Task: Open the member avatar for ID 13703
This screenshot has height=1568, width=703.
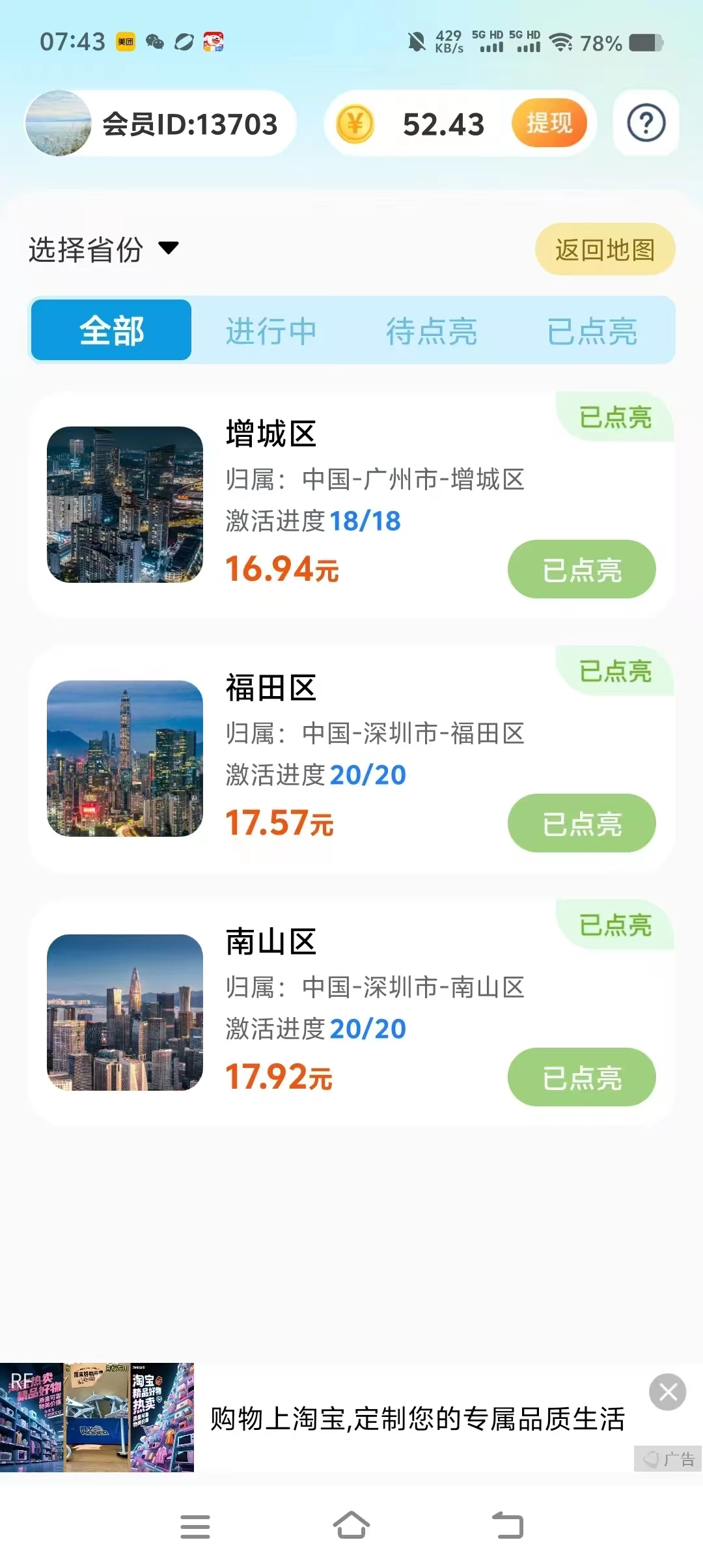Action: point(59,123)
